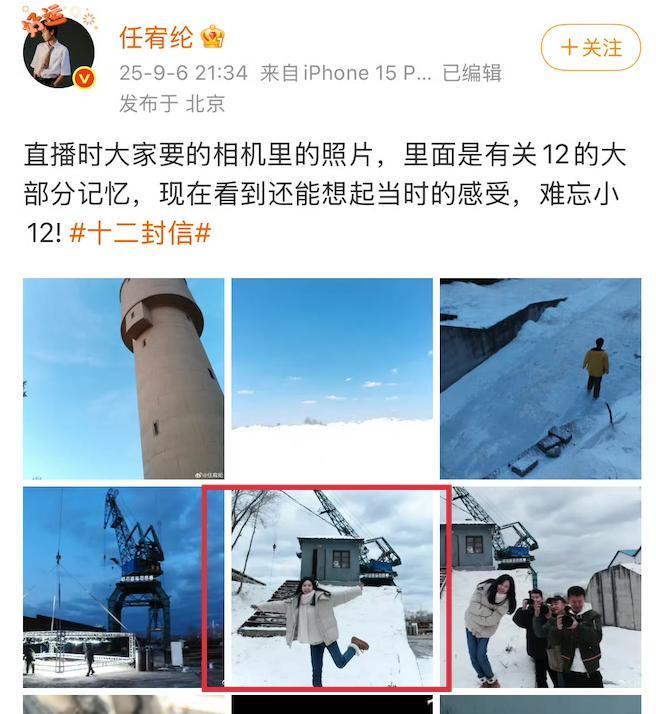This screenshot has width=656, height=714.
Task: Open the group photo with cameras
Action: click(x=546, y=587)
